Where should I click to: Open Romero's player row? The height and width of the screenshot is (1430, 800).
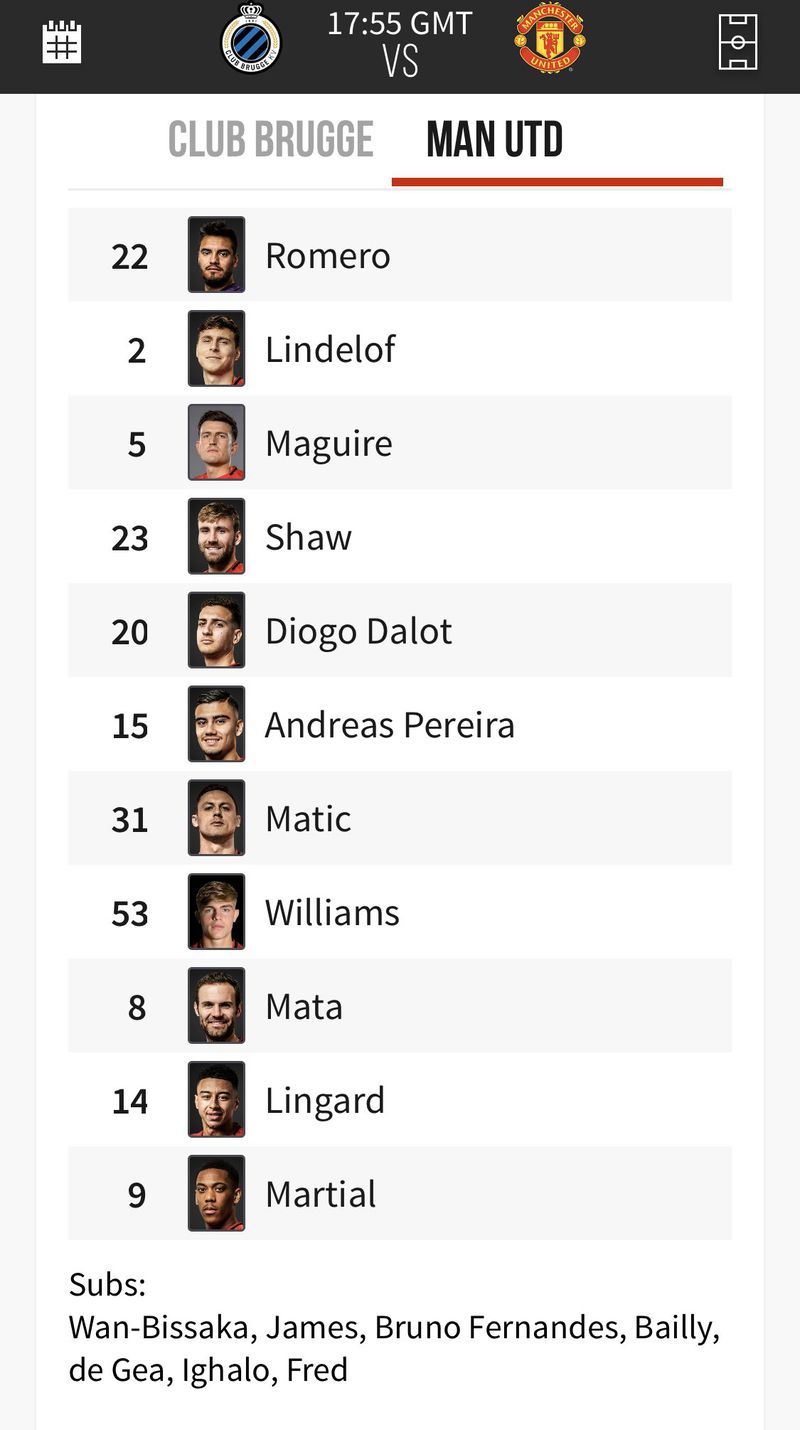click(400, 255)
